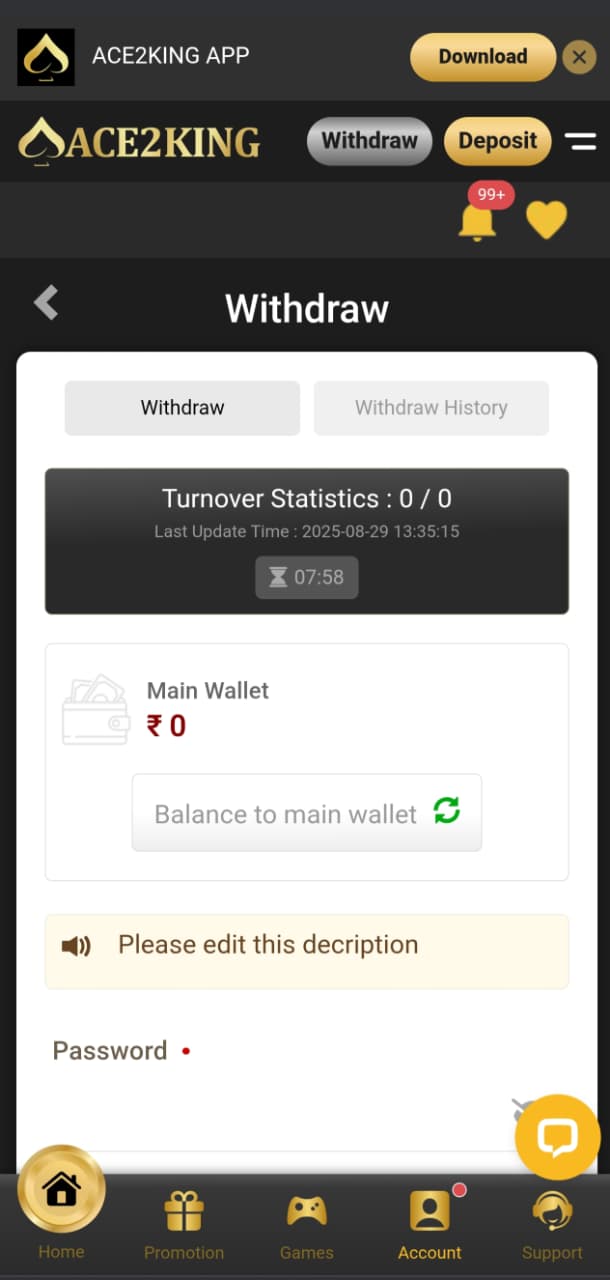Switch to the Games tab
The width and height of the screenshot is (610, 1280).
pos(306,1225)
